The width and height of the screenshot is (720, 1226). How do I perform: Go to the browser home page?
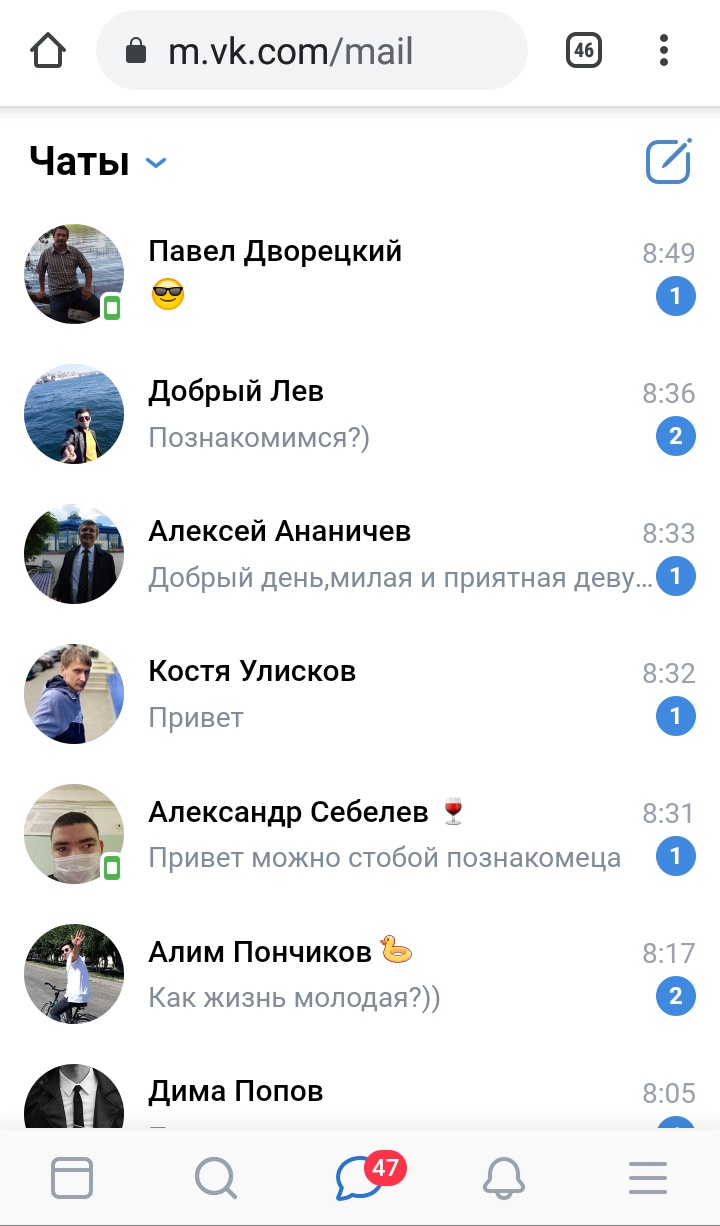pyautogui.click(x=48, y=50)
